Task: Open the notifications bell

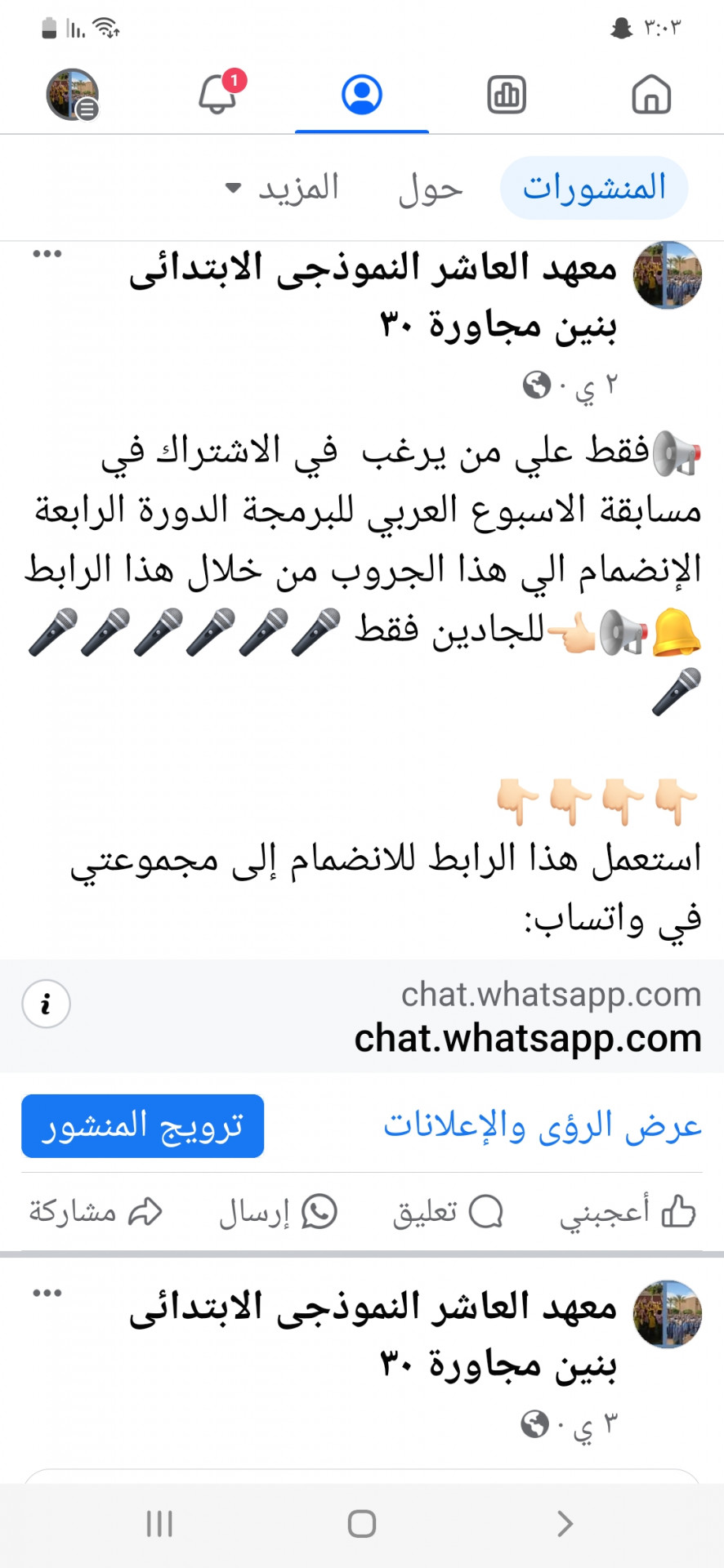Action: [x=218, y=95]
